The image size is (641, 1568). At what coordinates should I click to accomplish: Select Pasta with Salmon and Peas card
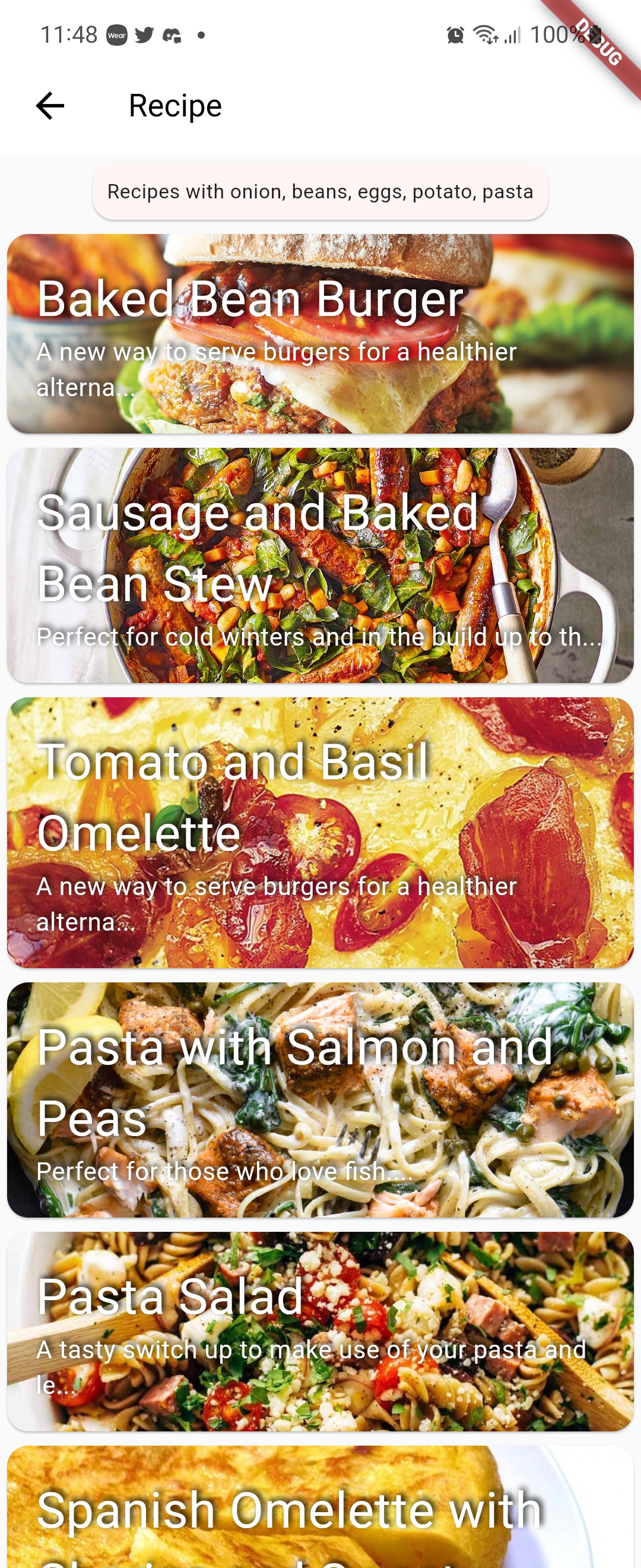point(320,1100)
